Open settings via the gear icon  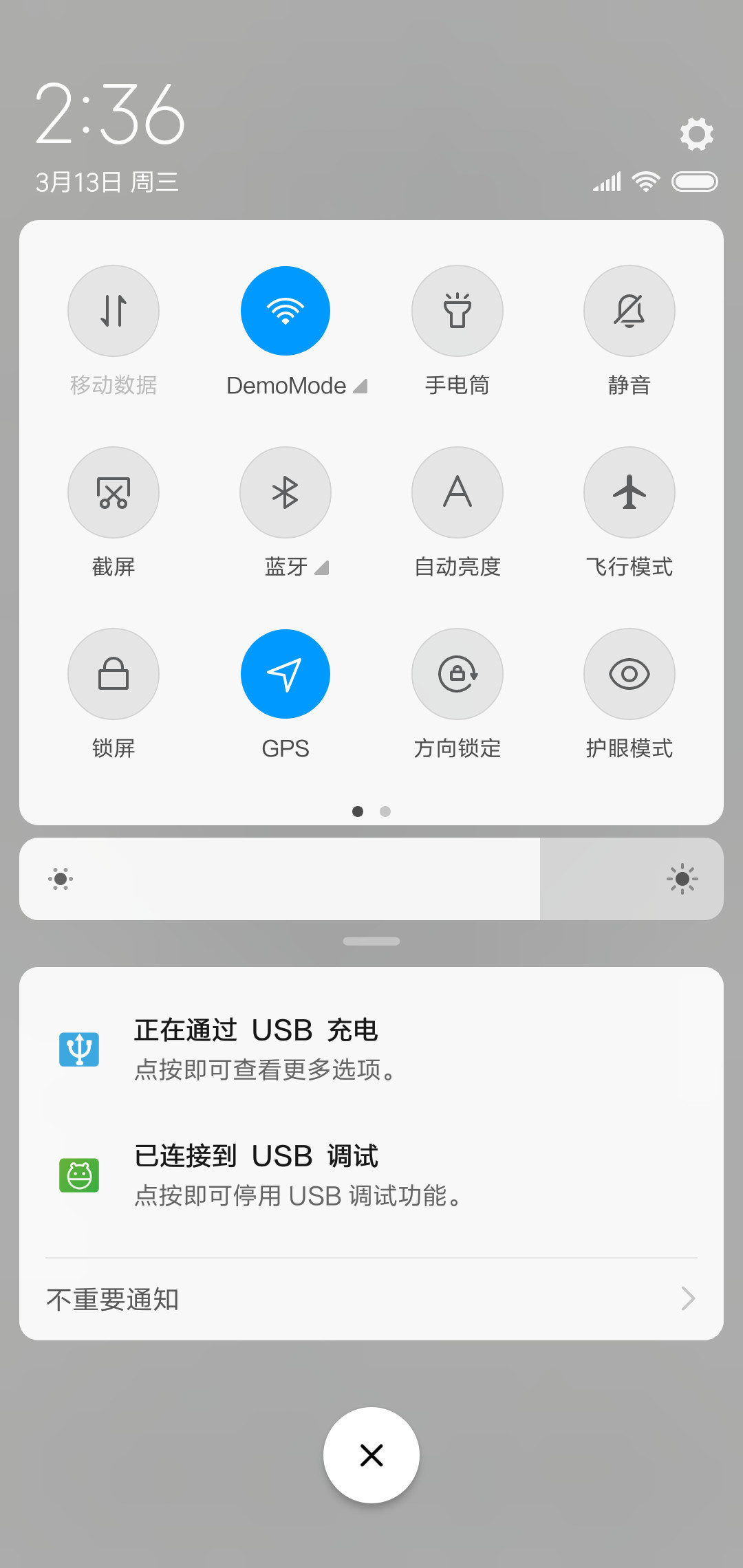coord(696,133)
